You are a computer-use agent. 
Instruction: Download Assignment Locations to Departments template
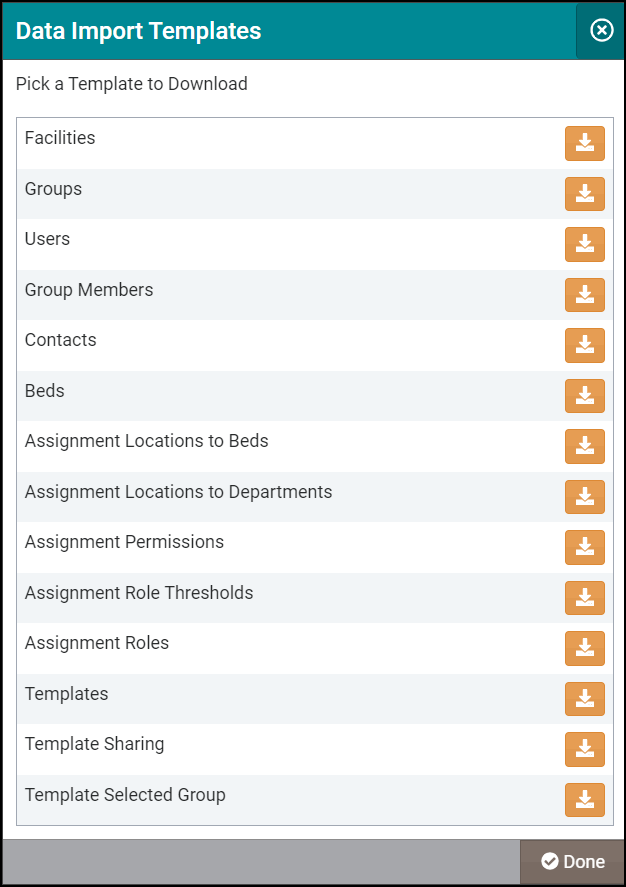pyautogui.click(x=585, y=497)
